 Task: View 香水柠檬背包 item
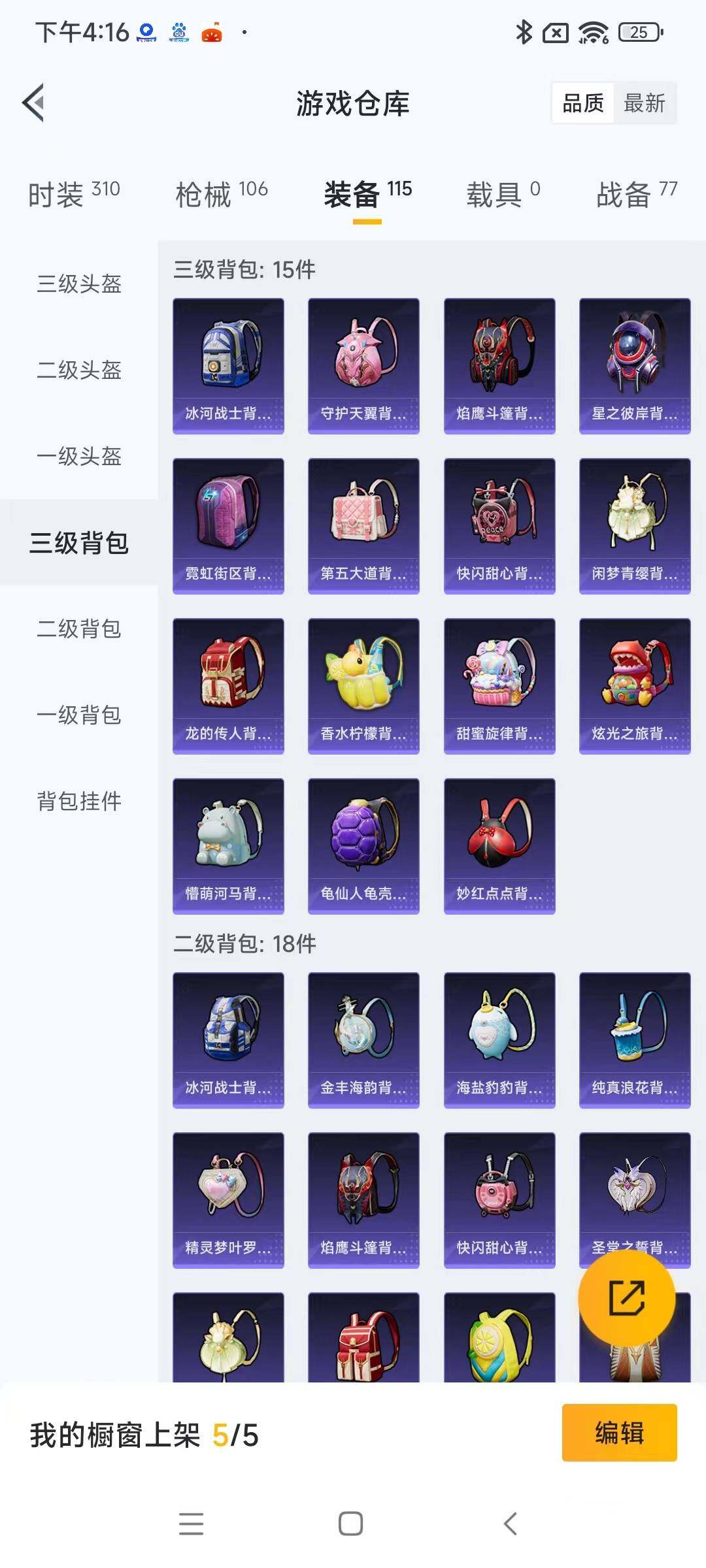point(363,686)
